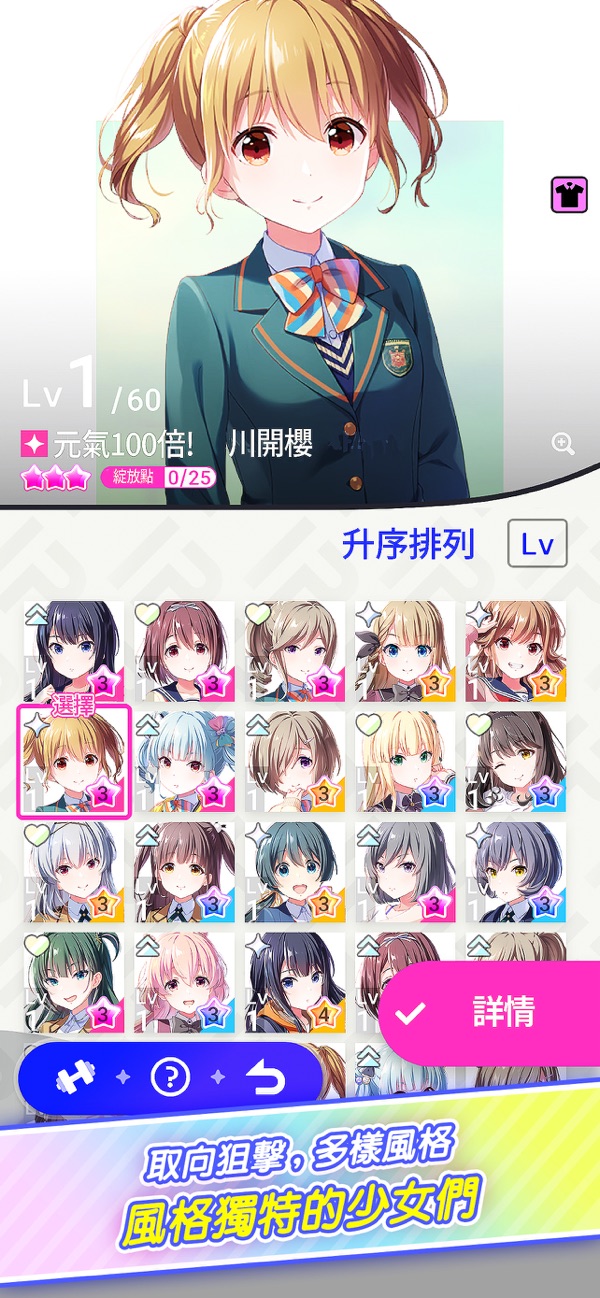Go back with the return arrow
The width and height of the screenshot is (600, 1298).
[x=266, y=1077]
